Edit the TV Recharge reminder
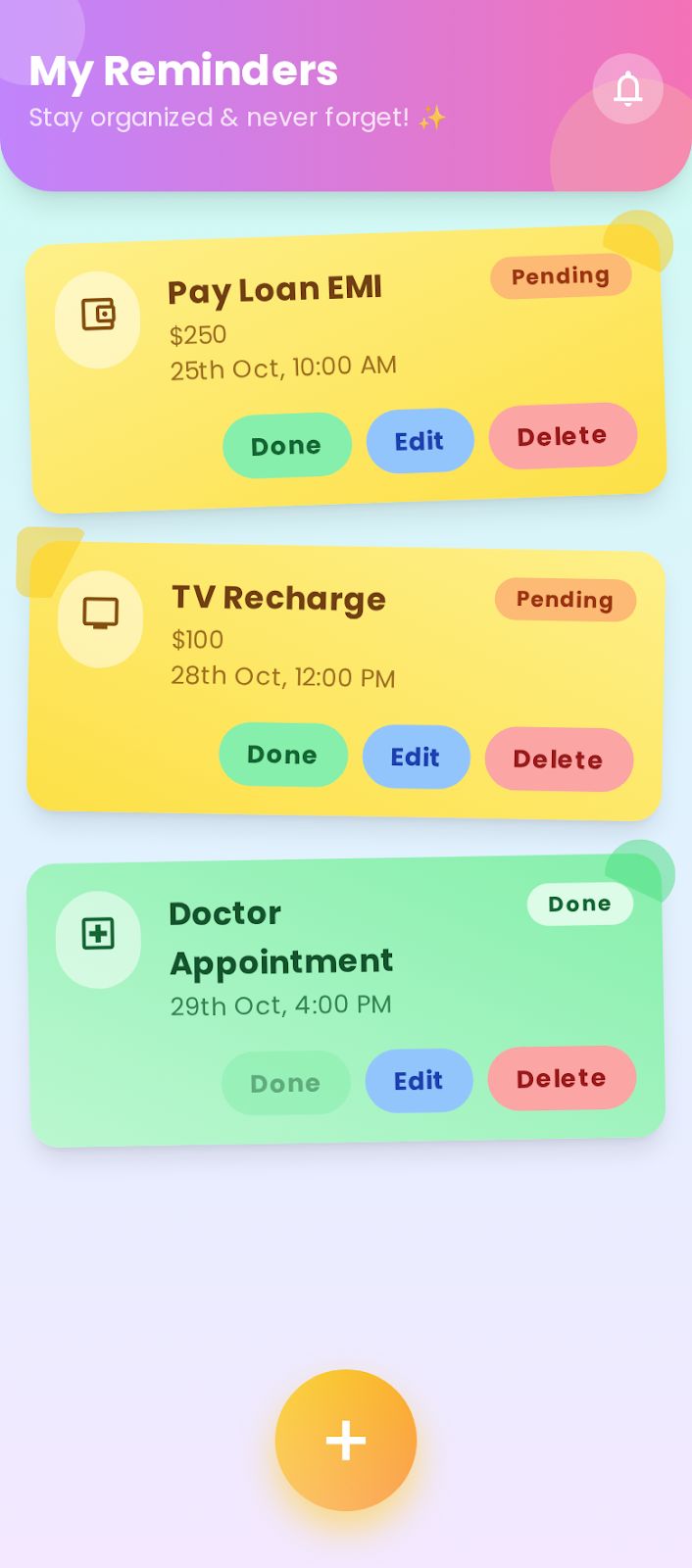Screen dimensions: 692x1568 coord(416,757)
